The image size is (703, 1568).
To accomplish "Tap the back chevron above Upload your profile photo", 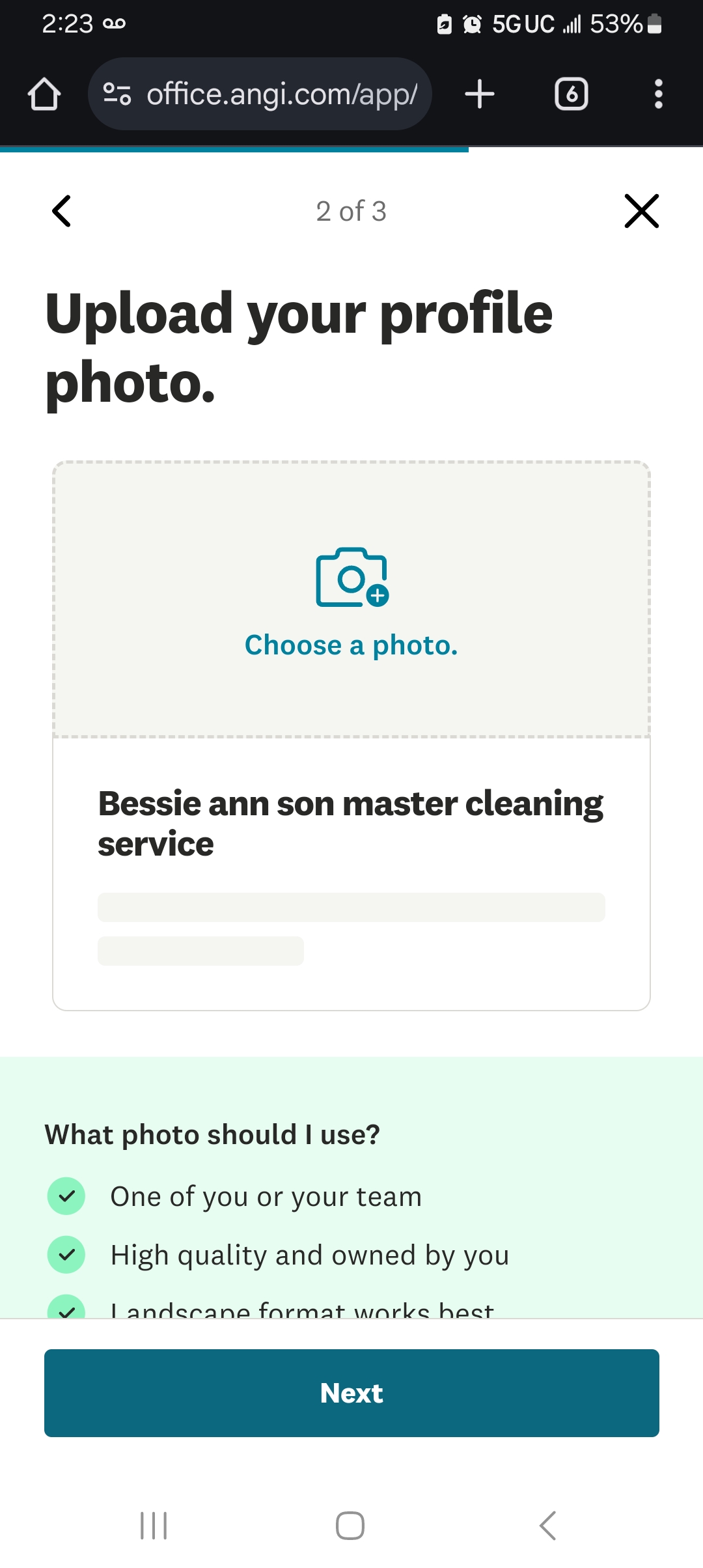I will coord(61,211).
